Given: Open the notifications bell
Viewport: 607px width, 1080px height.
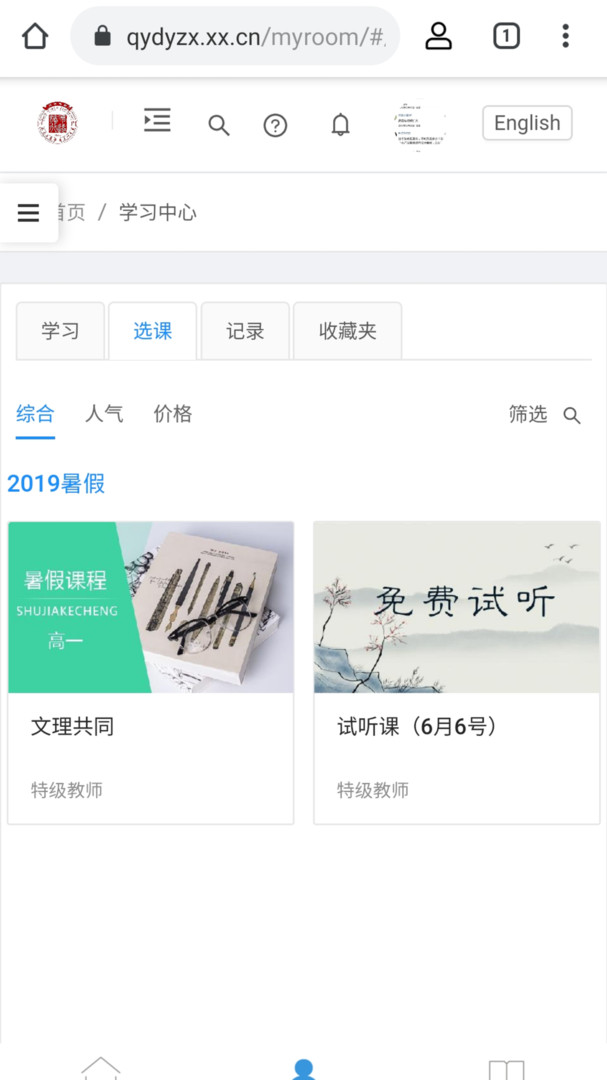Looking at the screenshot, I should 340,125.
